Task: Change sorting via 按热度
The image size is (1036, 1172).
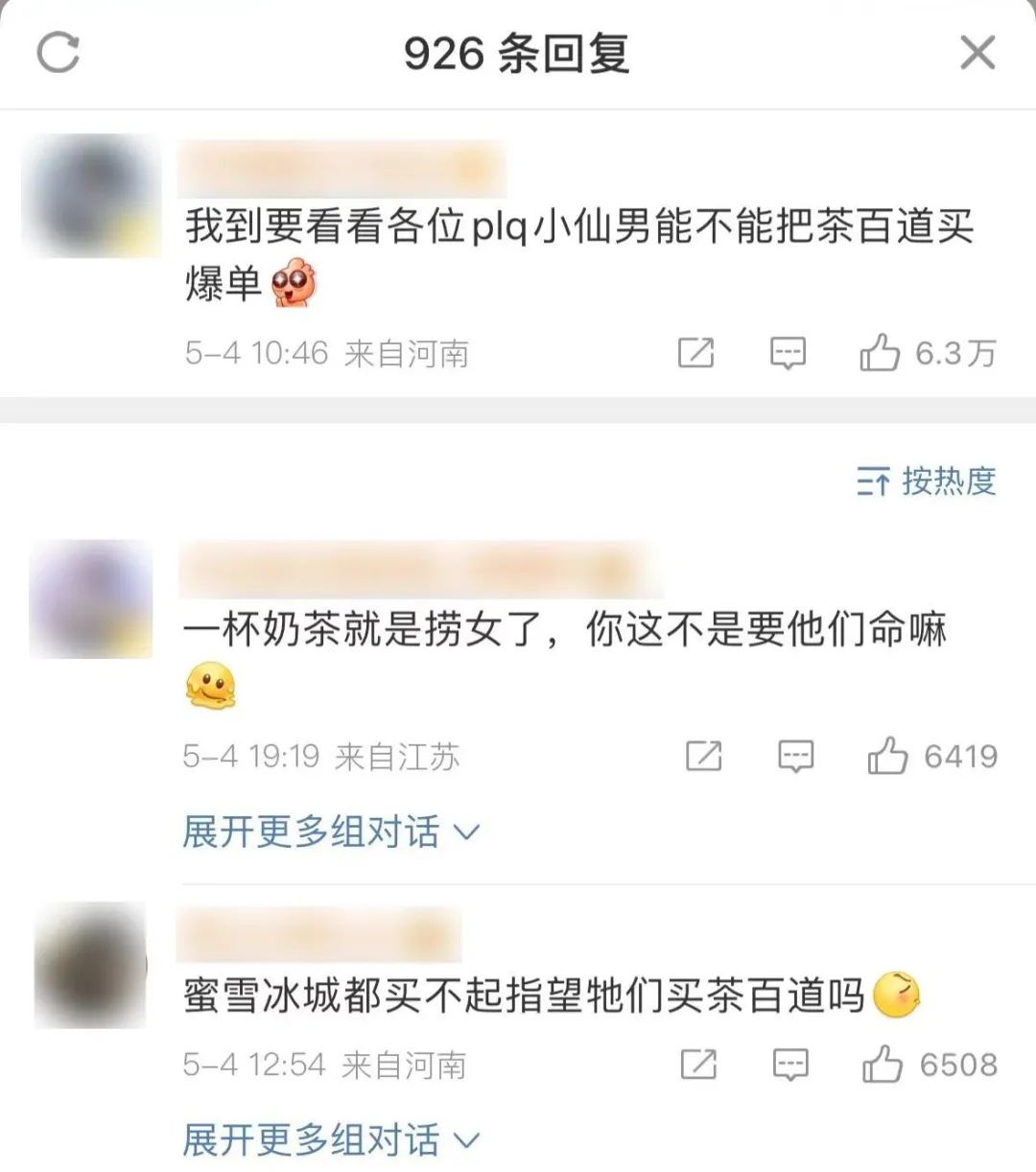Action: 927,481
